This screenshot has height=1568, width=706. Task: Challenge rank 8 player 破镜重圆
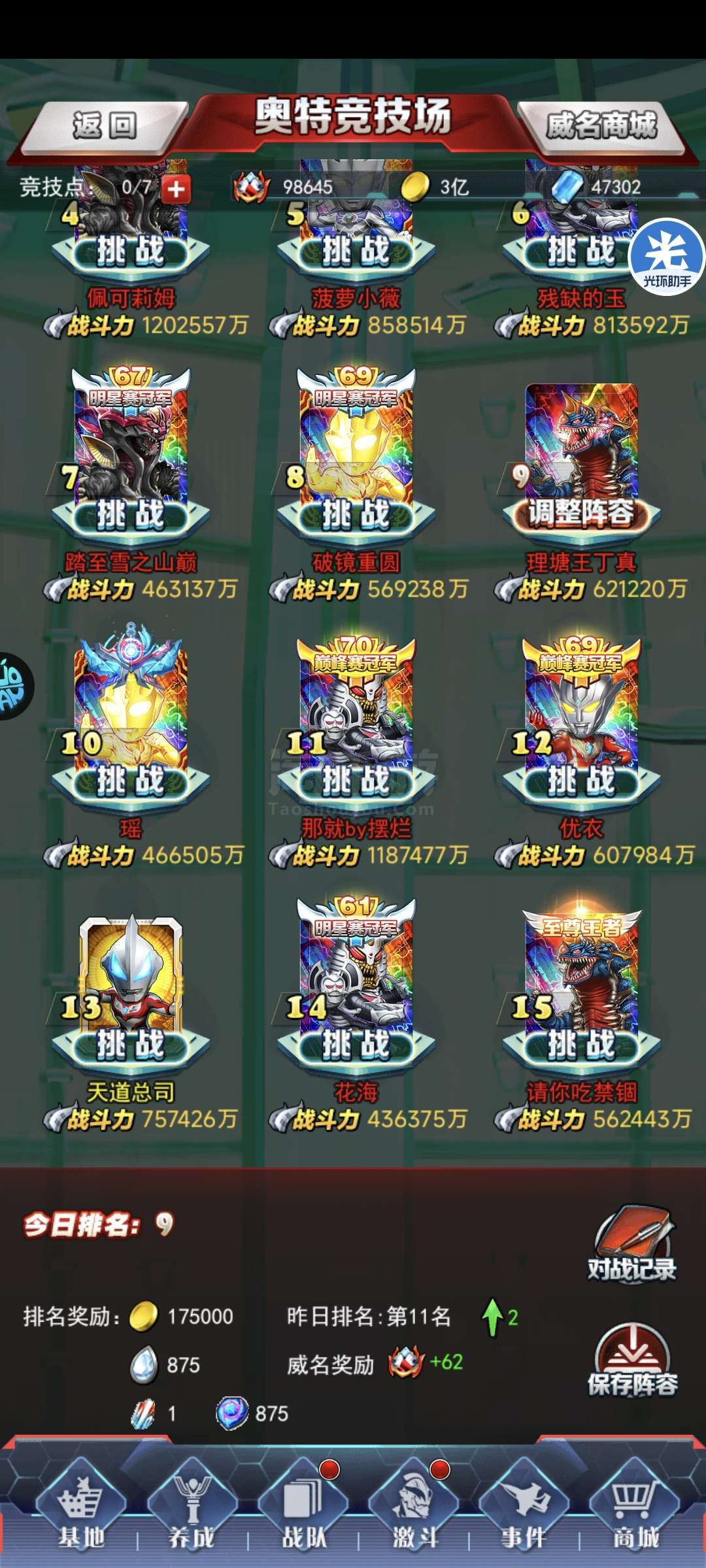click(356, 515)
